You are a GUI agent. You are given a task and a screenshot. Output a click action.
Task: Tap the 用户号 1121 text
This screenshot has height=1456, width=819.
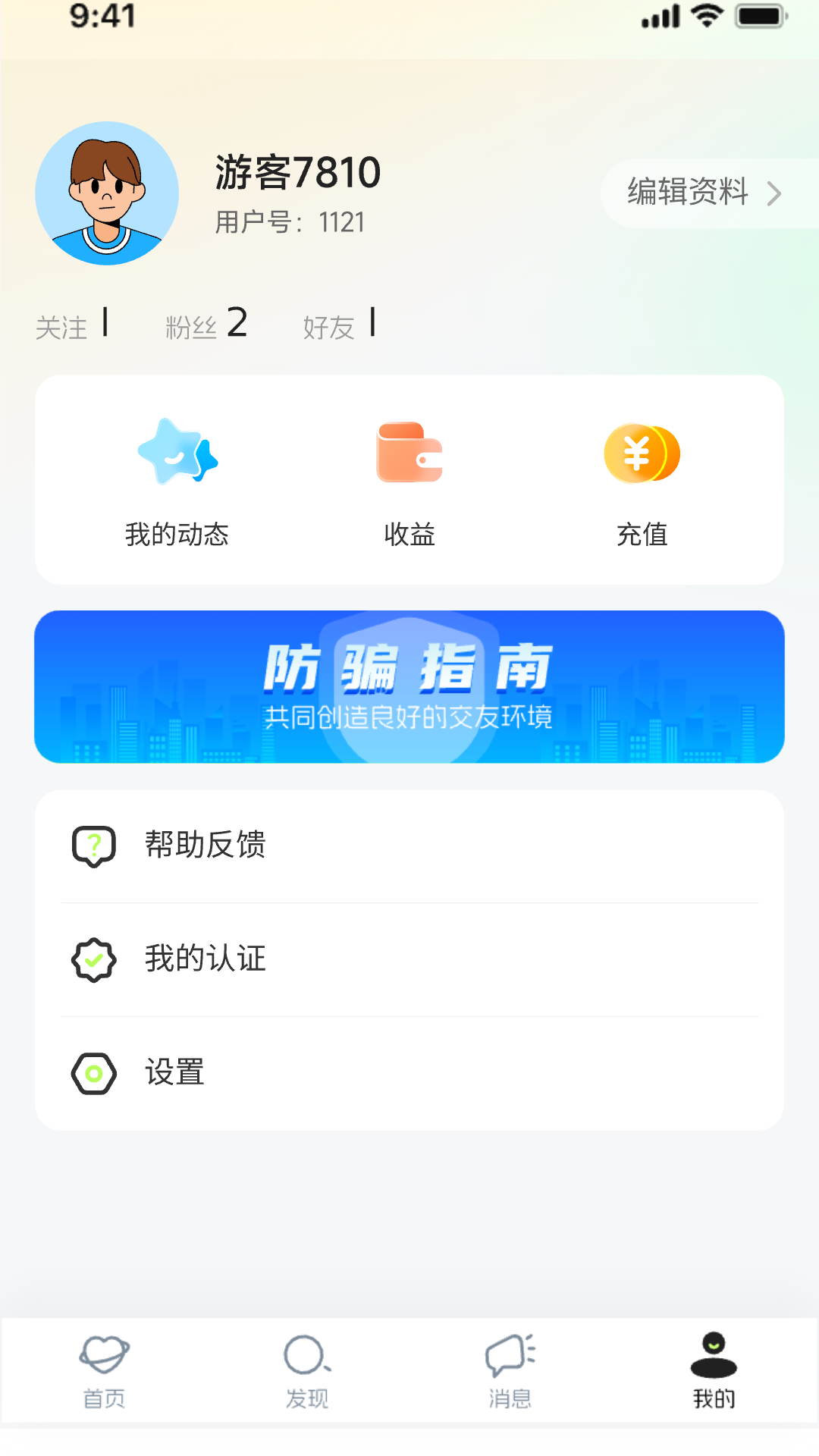point(289,223)
